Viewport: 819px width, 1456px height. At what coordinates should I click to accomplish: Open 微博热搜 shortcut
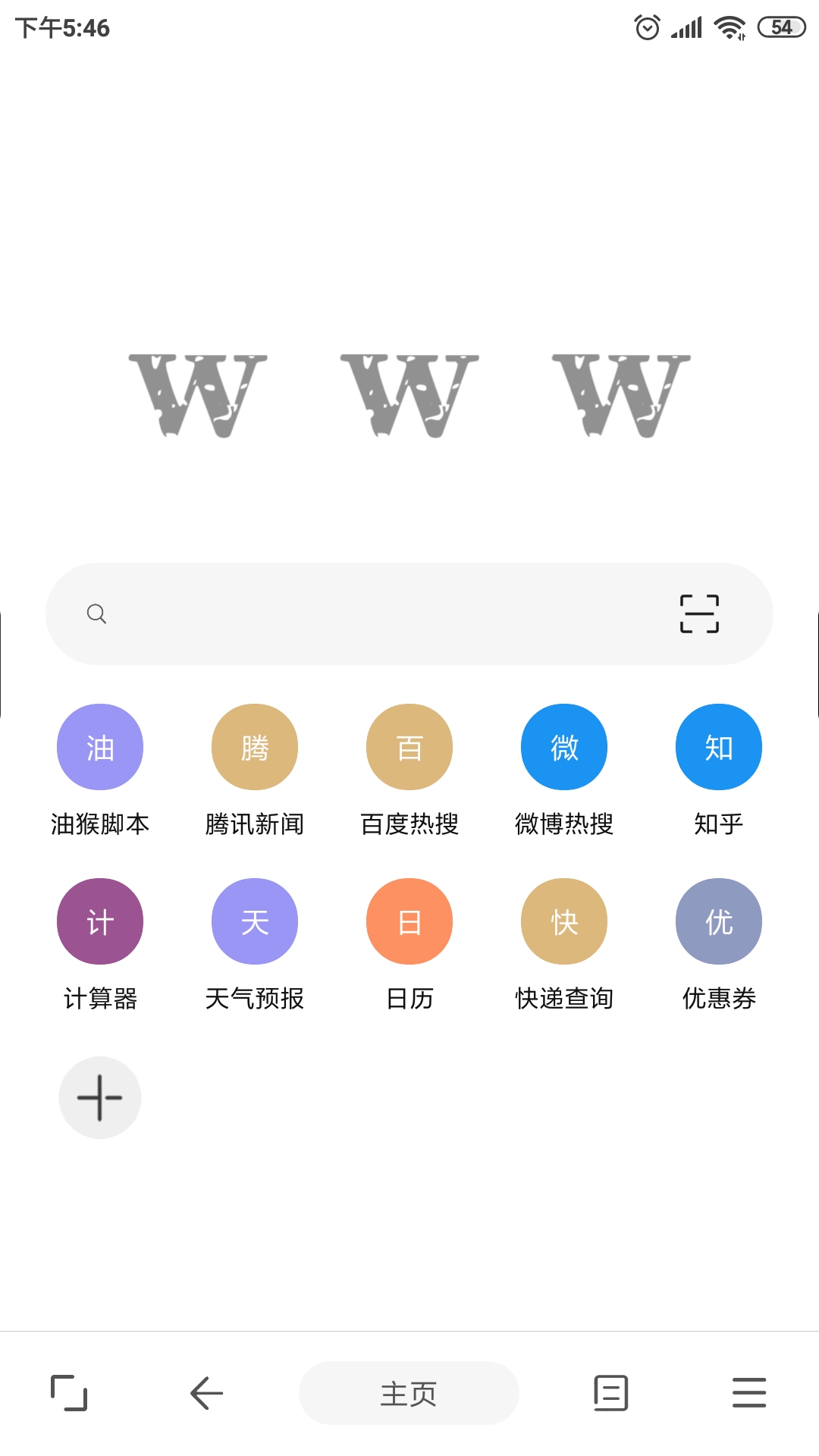click(x=564, y=748)
